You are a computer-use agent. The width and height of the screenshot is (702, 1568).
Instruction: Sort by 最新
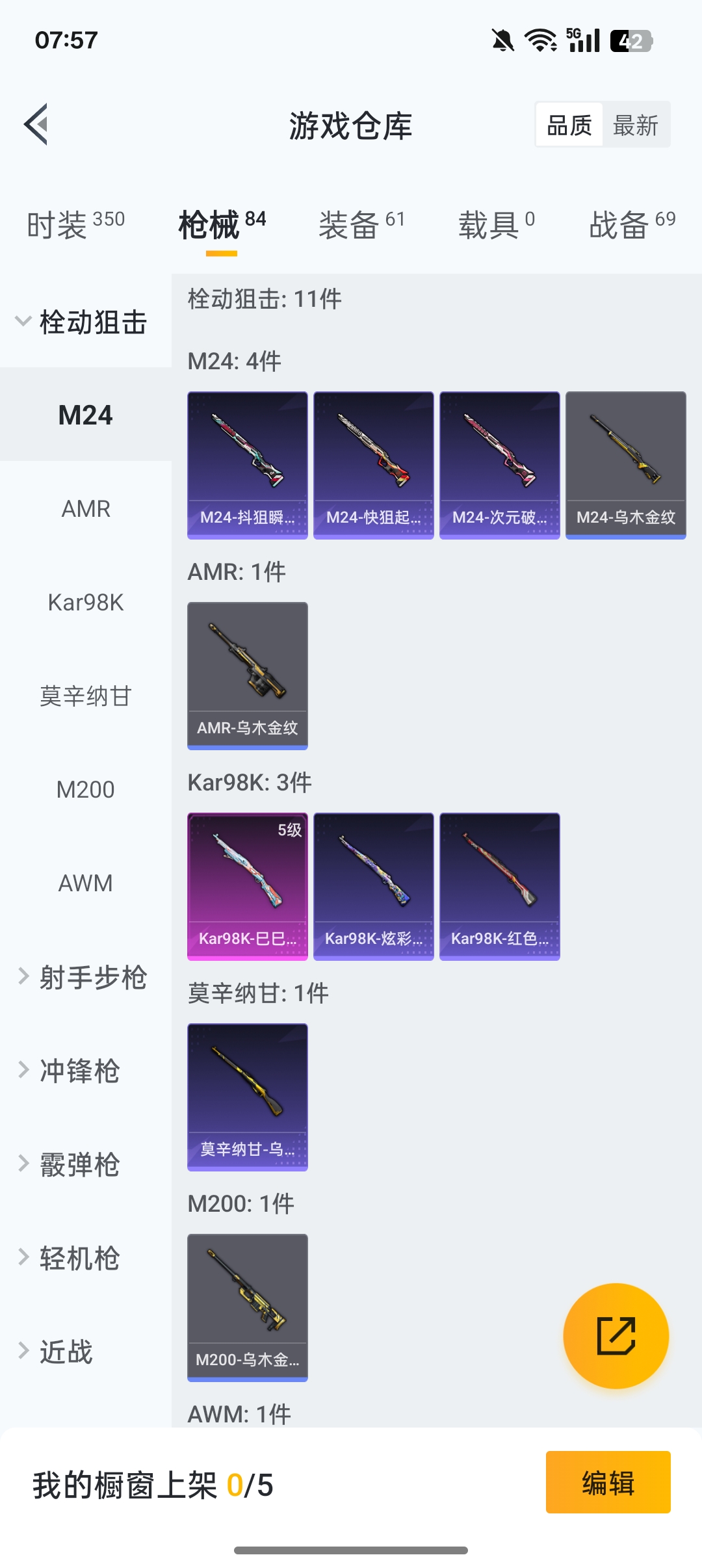(x=635, y=125)
